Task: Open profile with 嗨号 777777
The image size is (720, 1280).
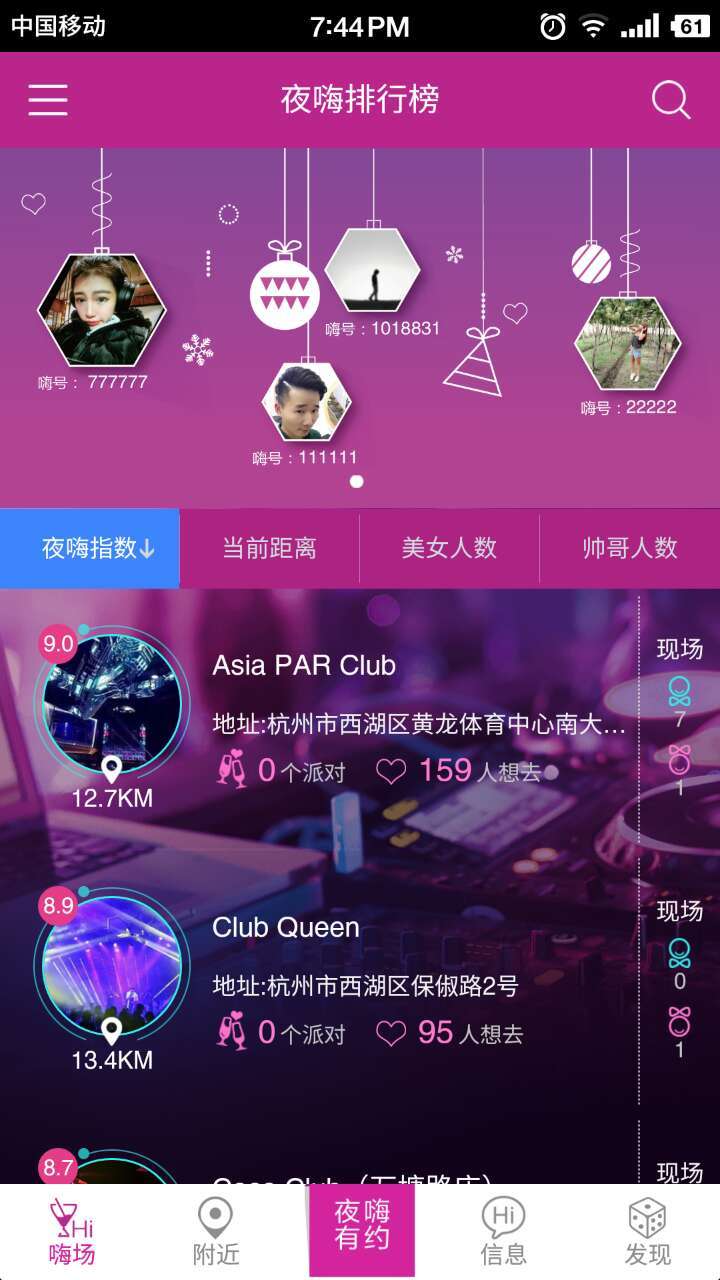Action: click(x=101, y=310)
